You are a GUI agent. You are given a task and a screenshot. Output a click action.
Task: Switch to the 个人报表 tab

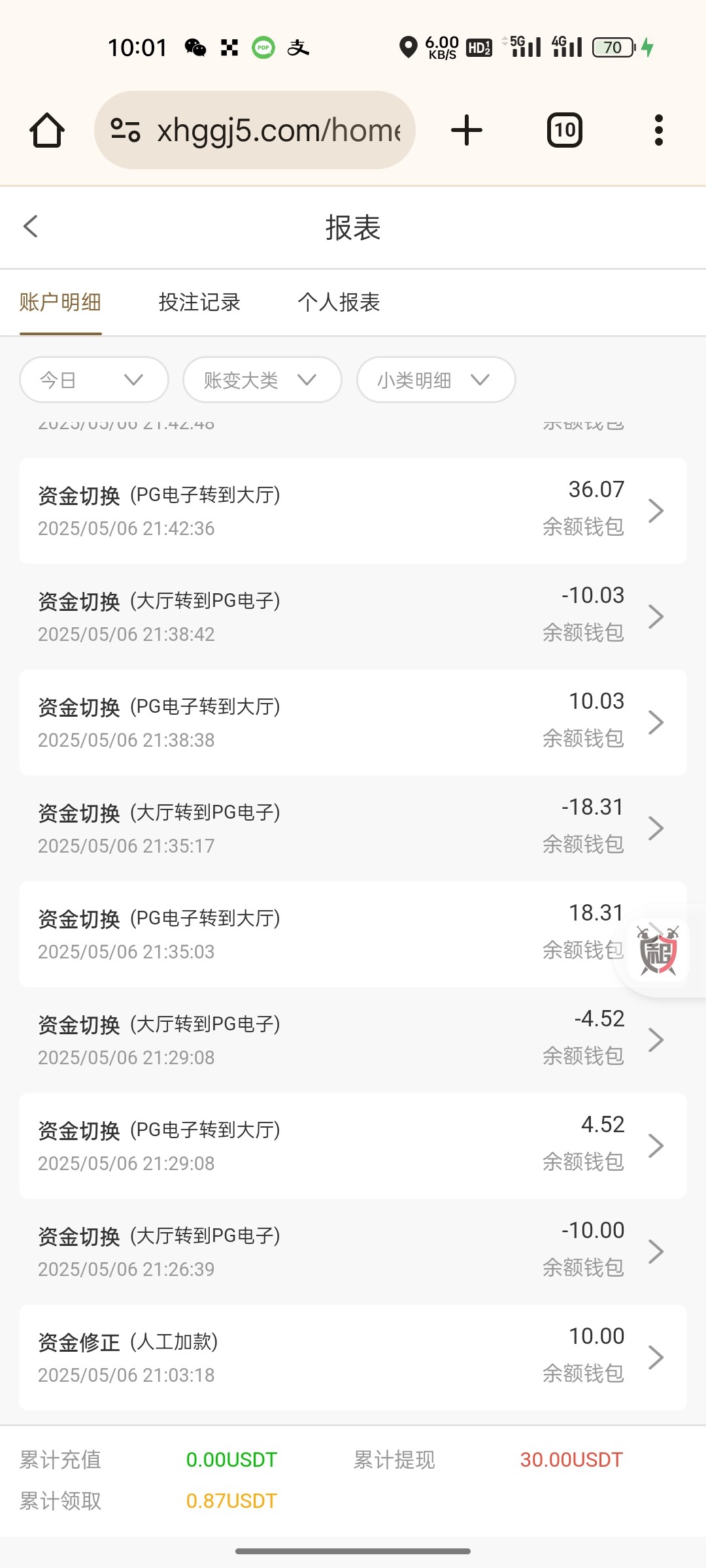[339, 302]
